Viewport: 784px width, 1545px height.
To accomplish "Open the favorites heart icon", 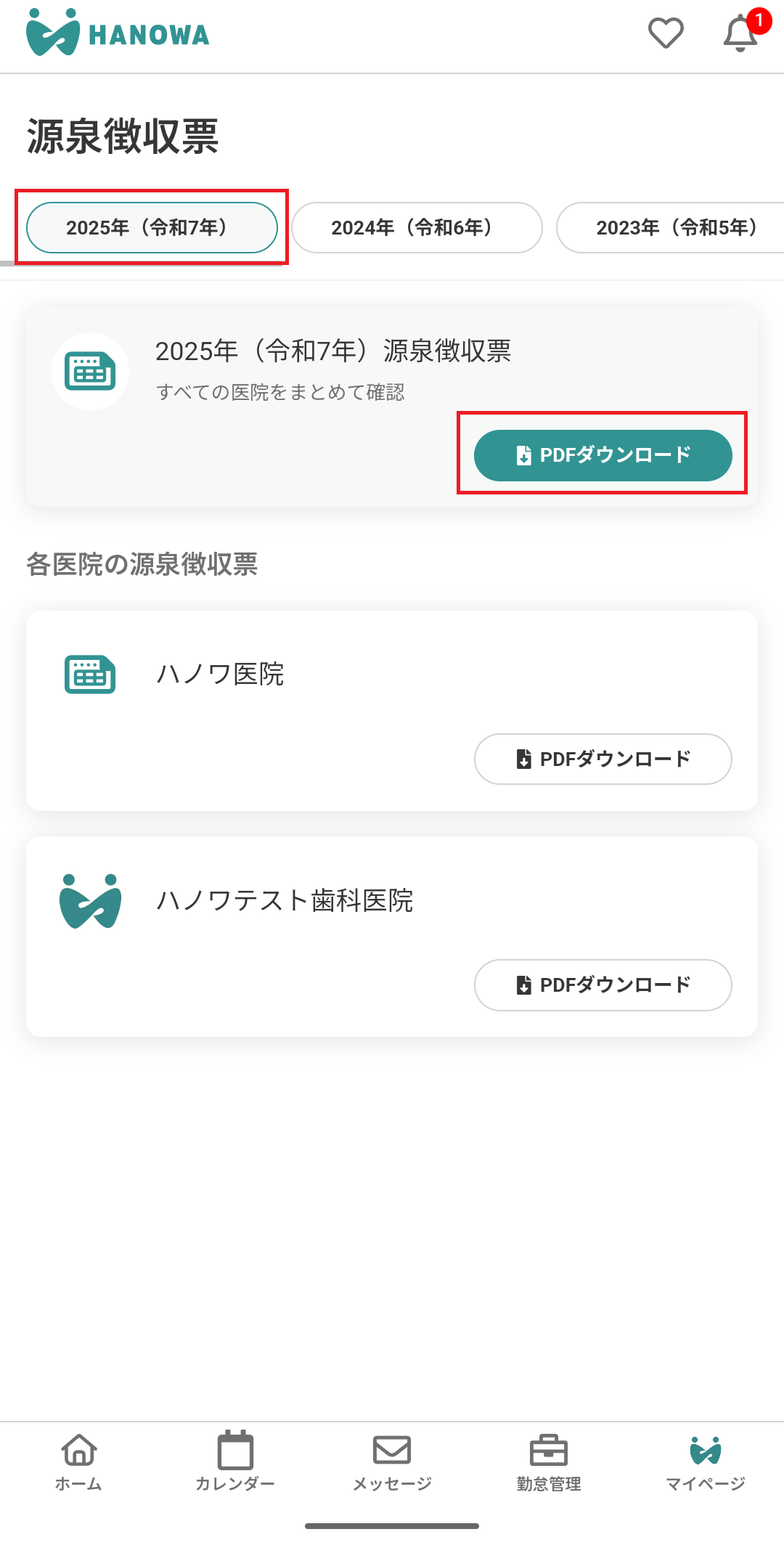I will (666, 33).
